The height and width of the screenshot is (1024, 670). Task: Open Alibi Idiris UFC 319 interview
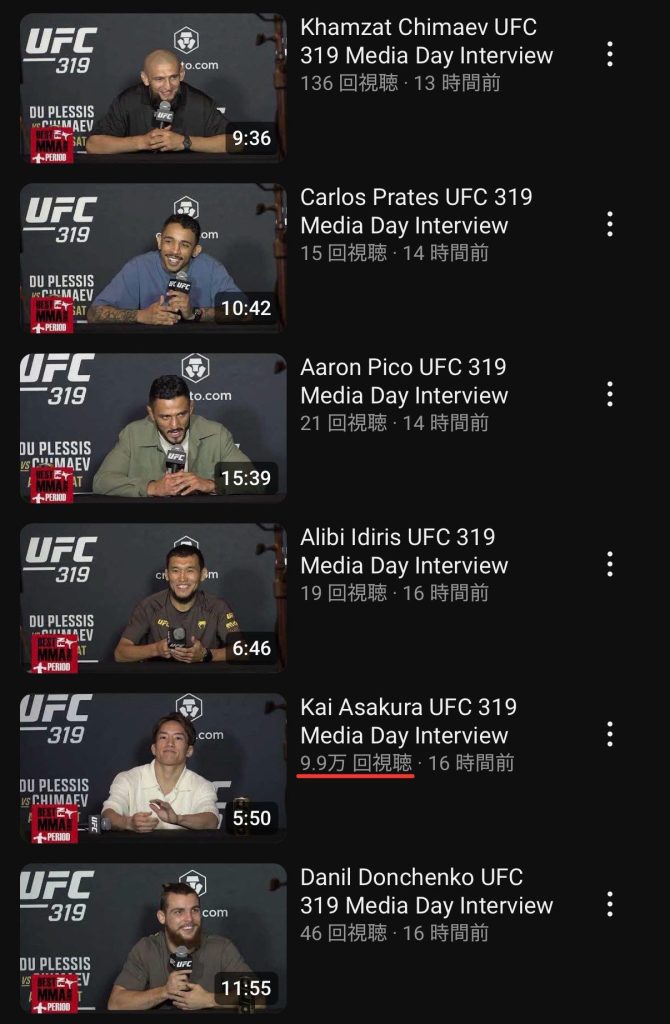pos(153,598)
